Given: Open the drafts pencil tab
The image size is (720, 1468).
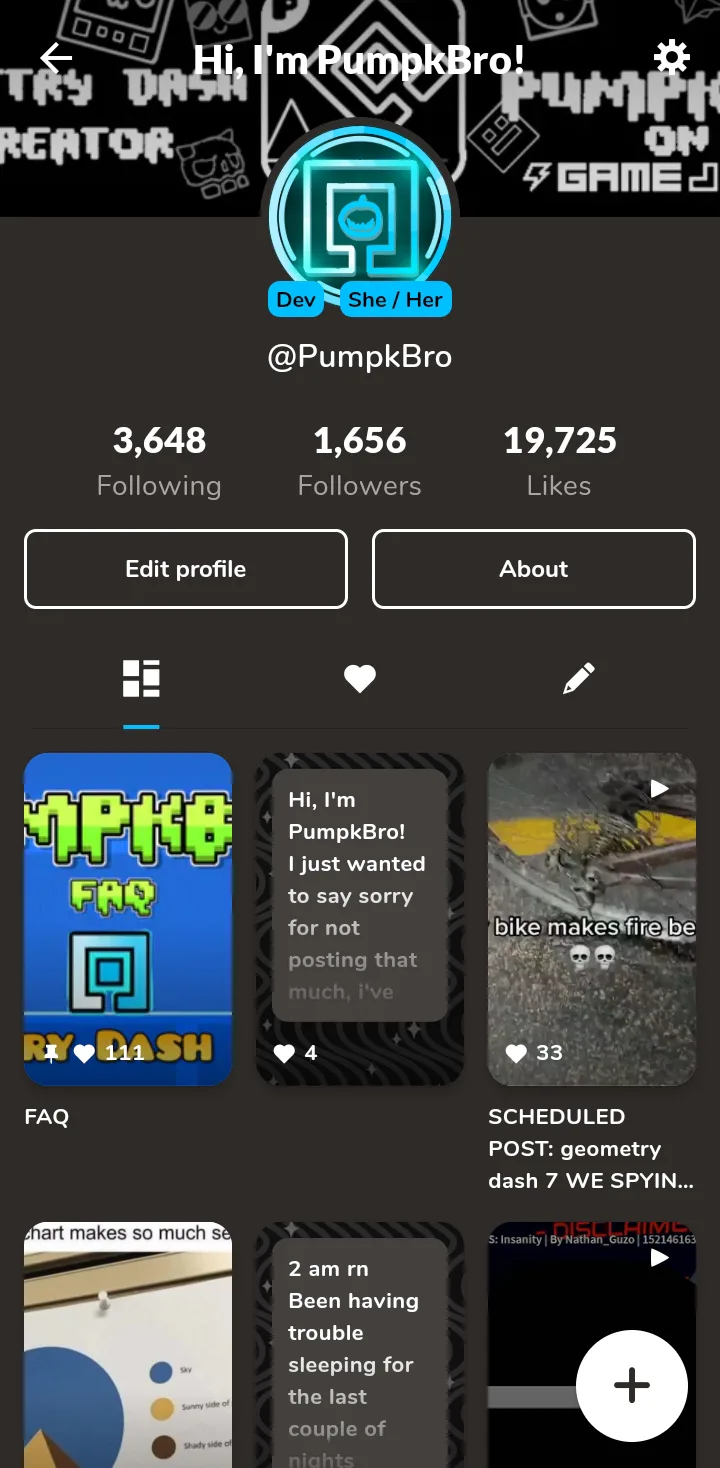Looking at the screenshot, I should [x=579, y=678].
